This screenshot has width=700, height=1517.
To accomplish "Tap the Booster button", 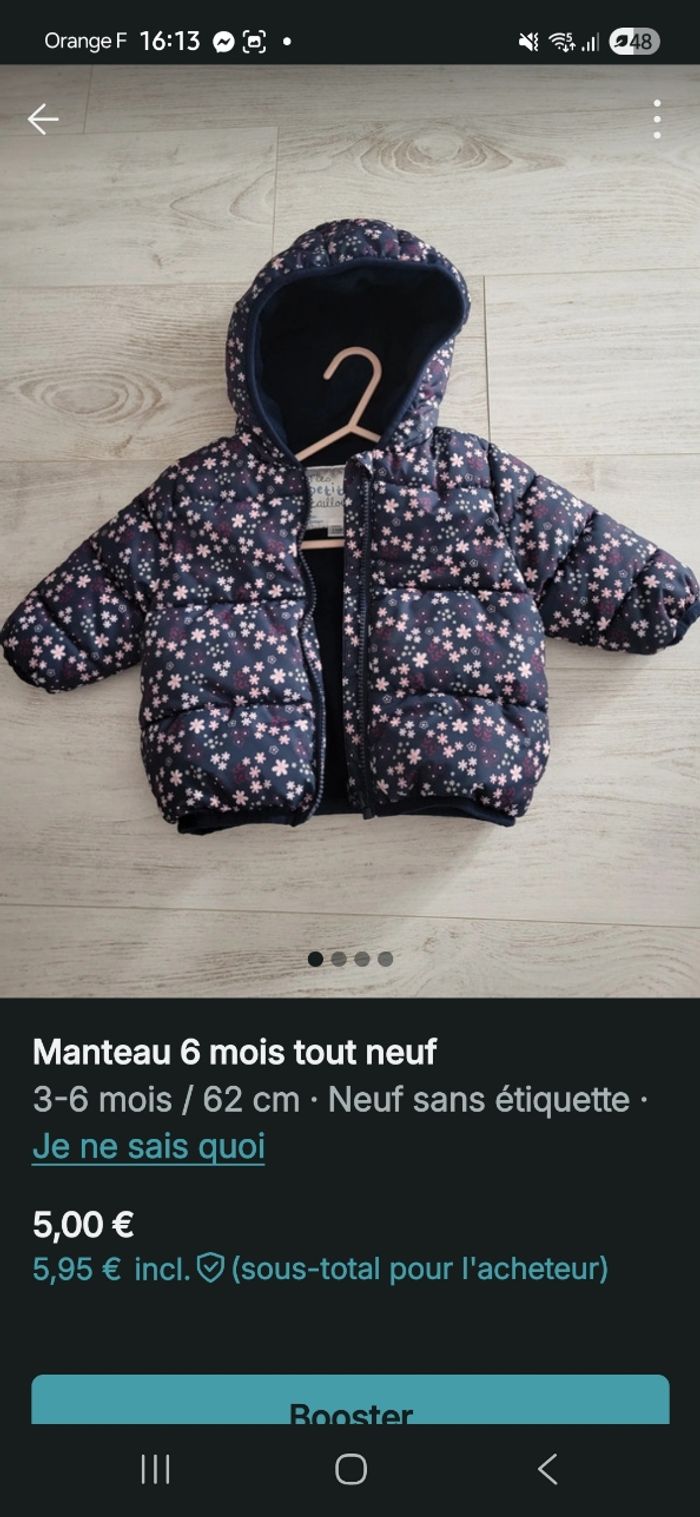I will coord(350,1402).
